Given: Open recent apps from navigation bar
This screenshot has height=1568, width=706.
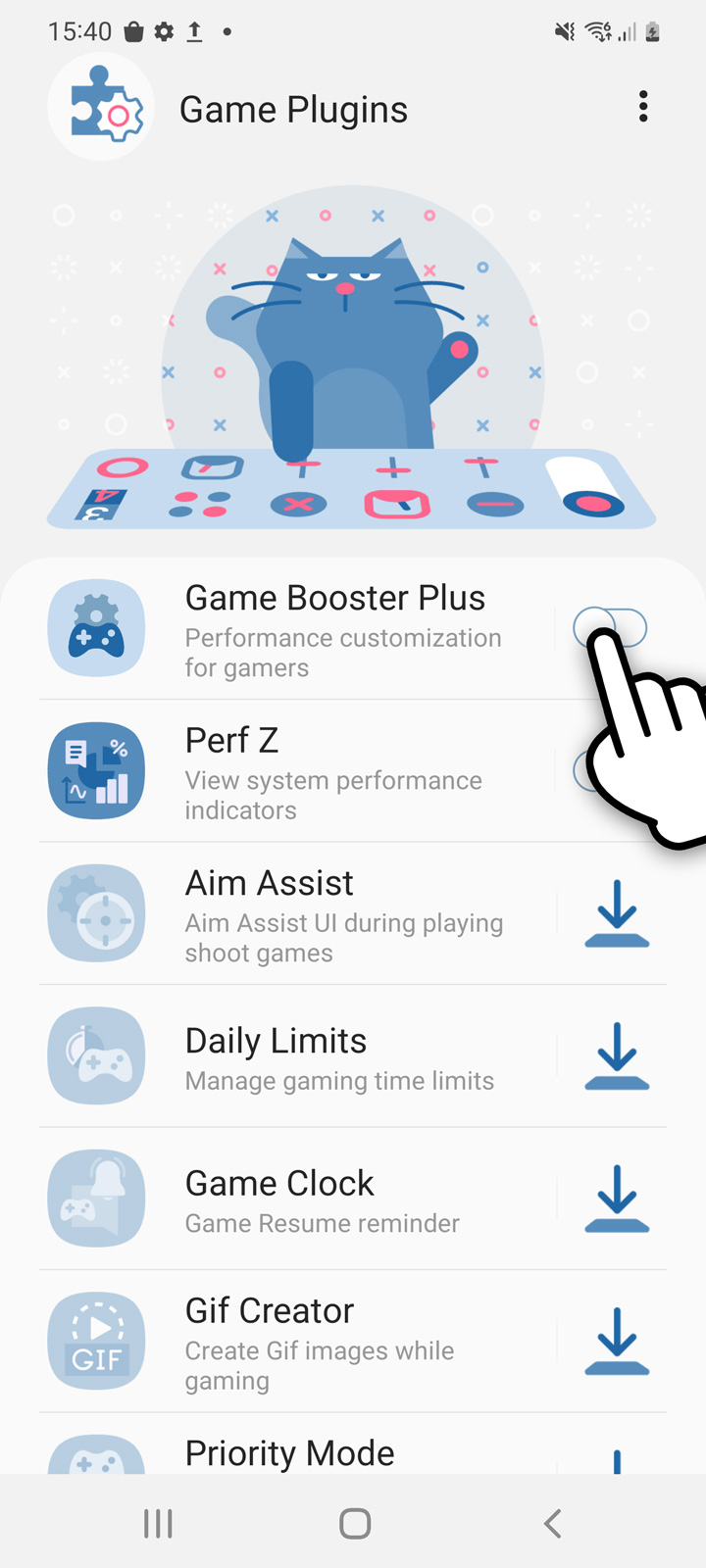Looking at the screenshot, I should 158,1523.
